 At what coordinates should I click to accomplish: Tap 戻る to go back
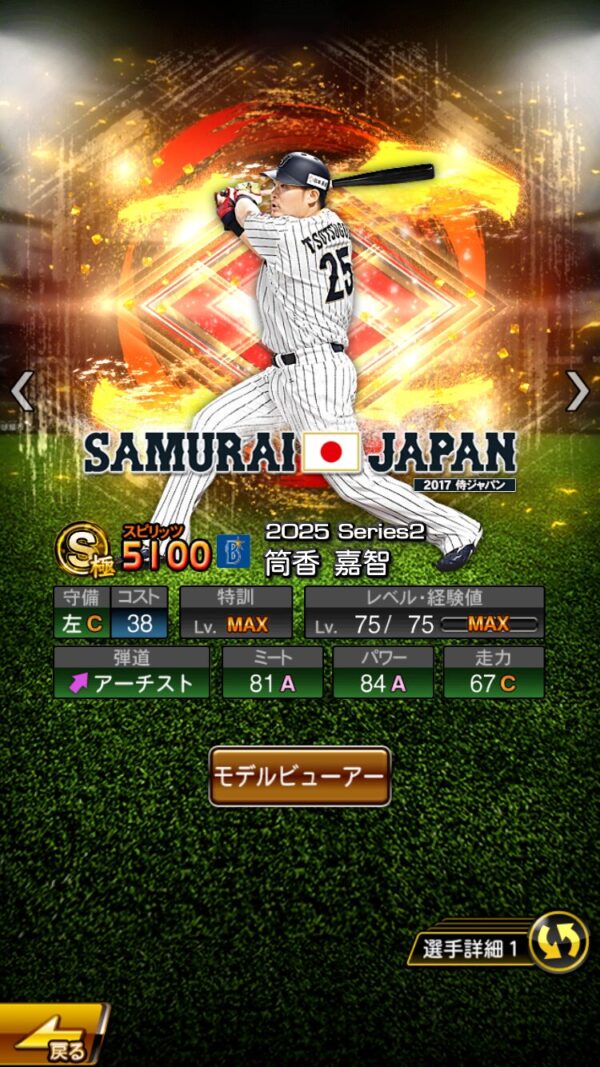pos(53,1038)
